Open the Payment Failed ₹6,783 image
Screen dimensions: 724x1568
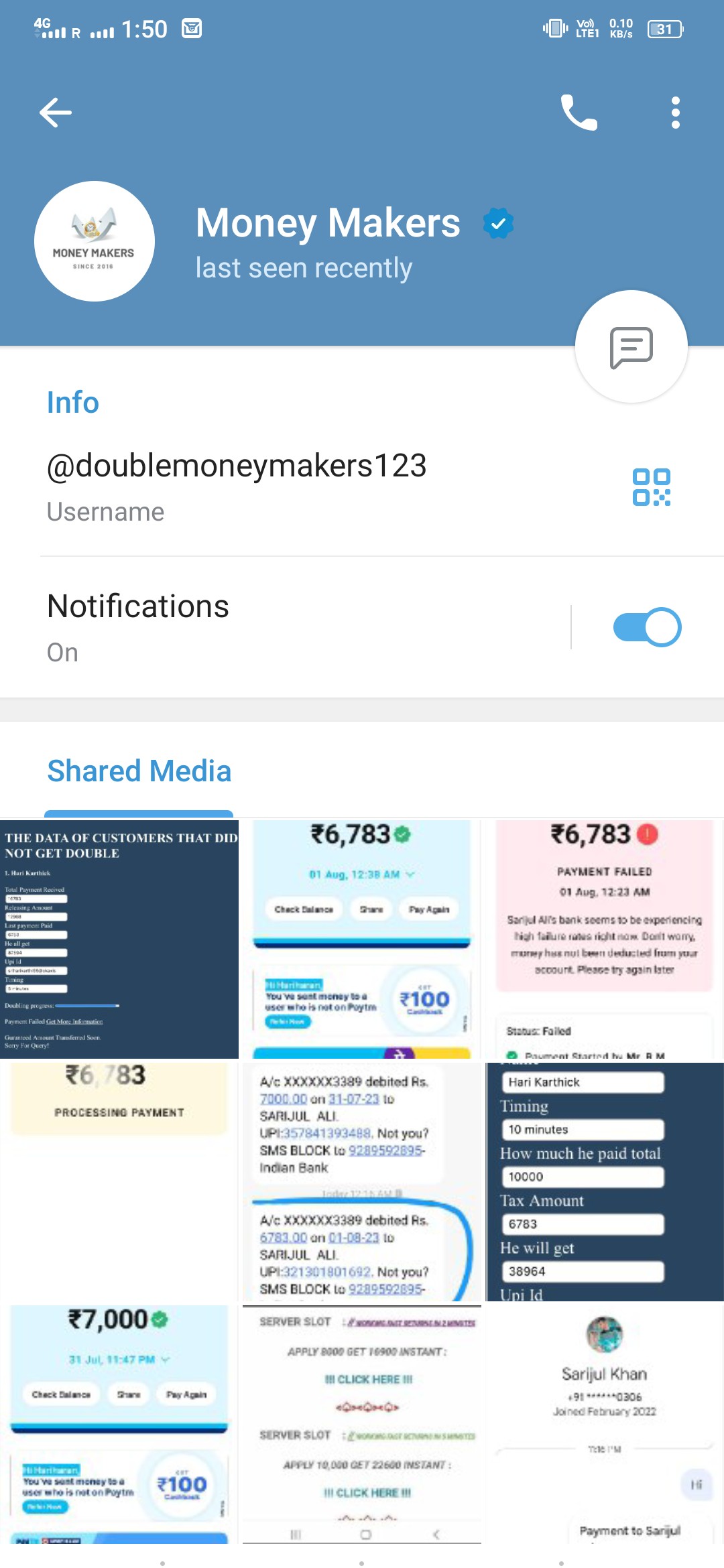click(605, 939)
